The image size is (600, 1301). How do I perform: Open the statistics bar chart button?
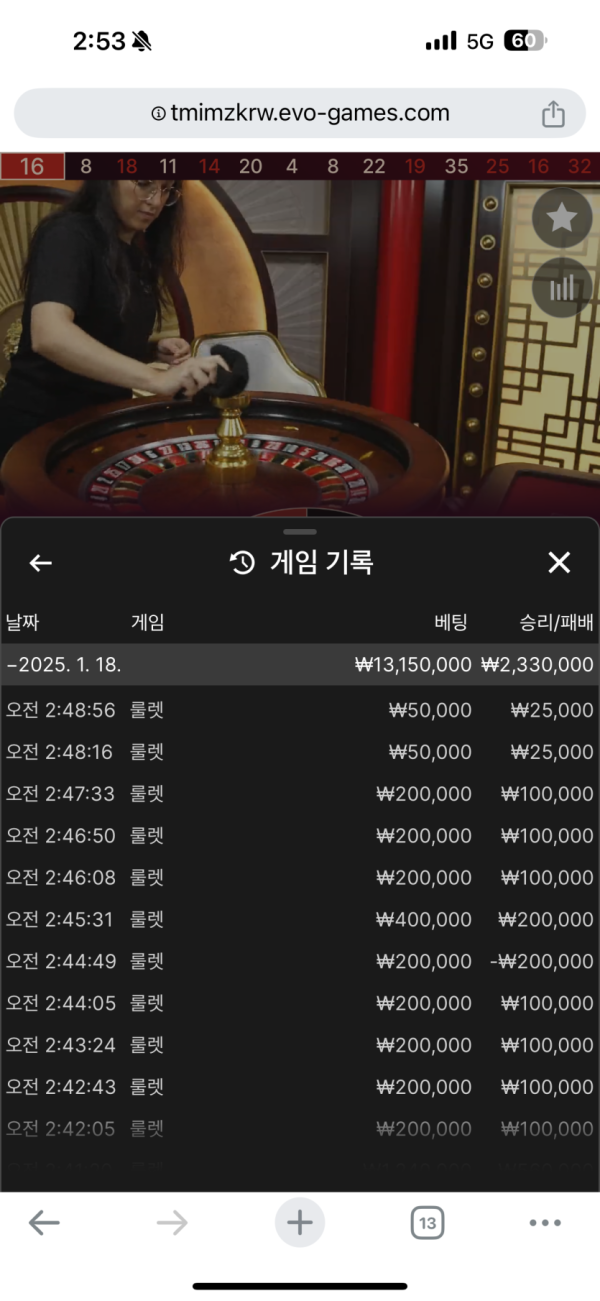562,288
